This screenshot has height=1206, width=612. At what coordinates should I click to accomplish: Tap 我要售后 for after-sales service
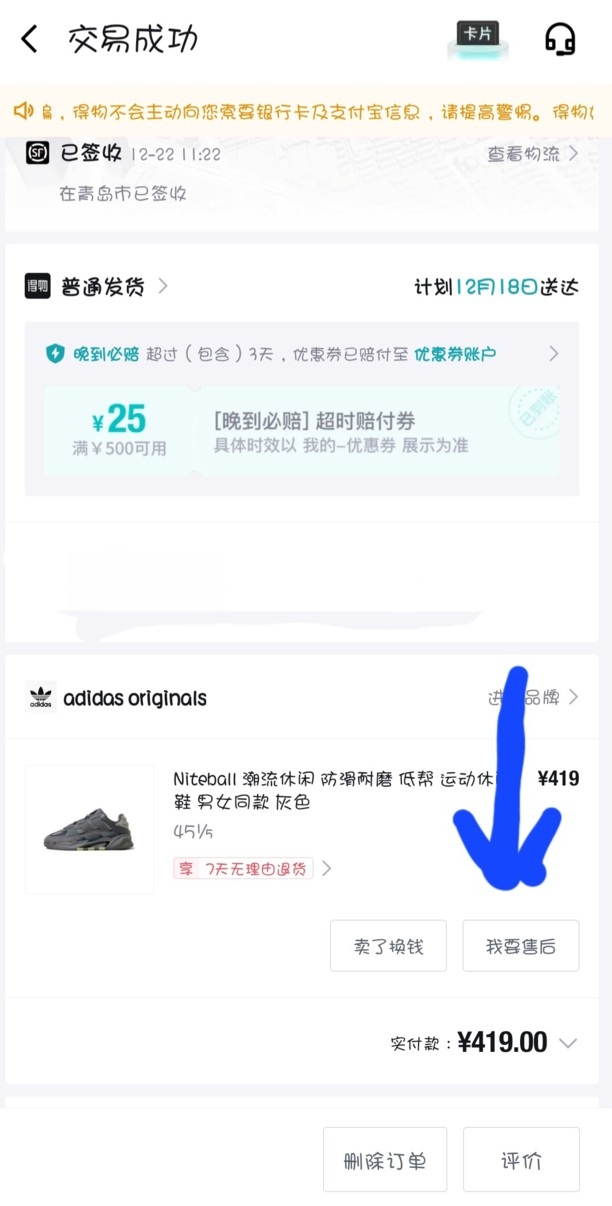tap(520, 946)
